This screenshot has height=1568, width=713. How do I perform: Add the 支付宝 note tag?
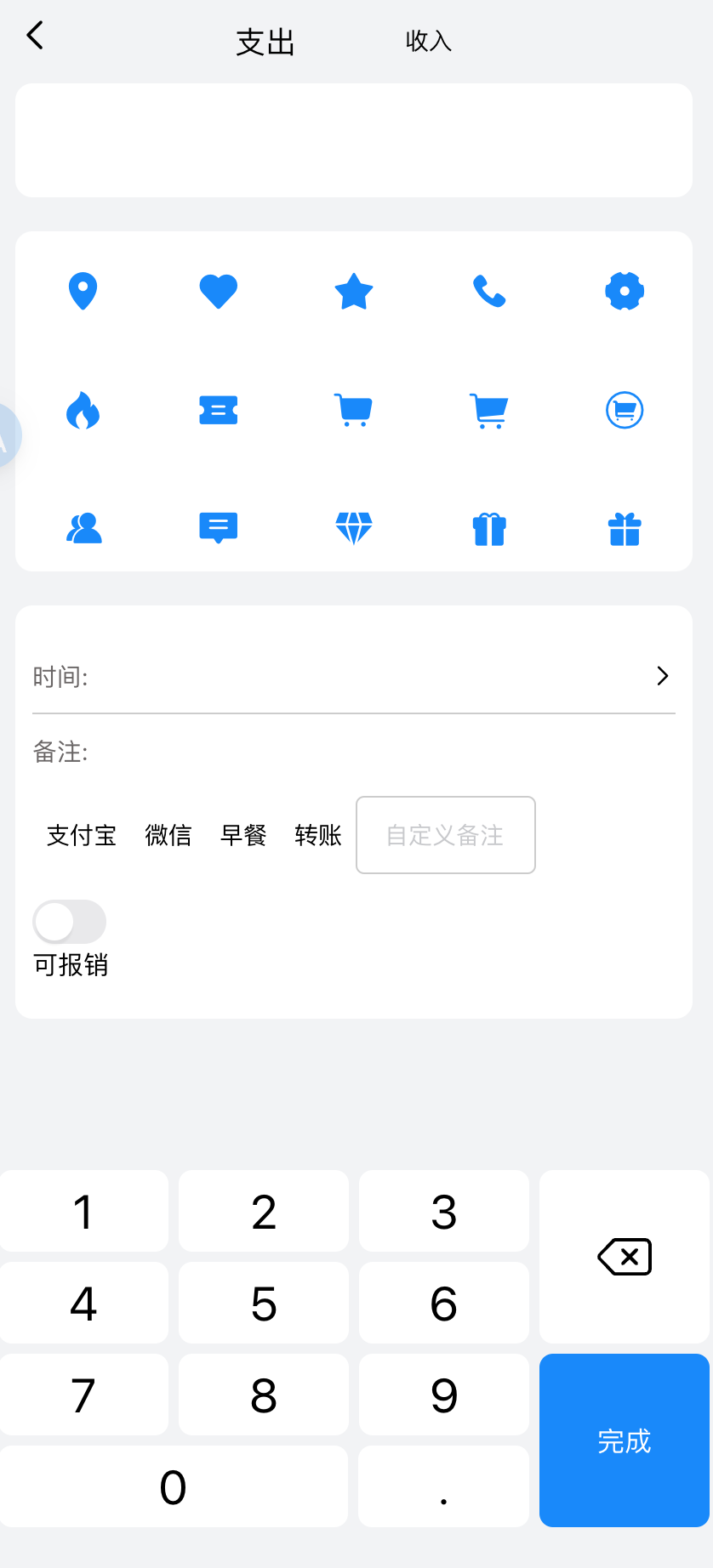(82, 836)
